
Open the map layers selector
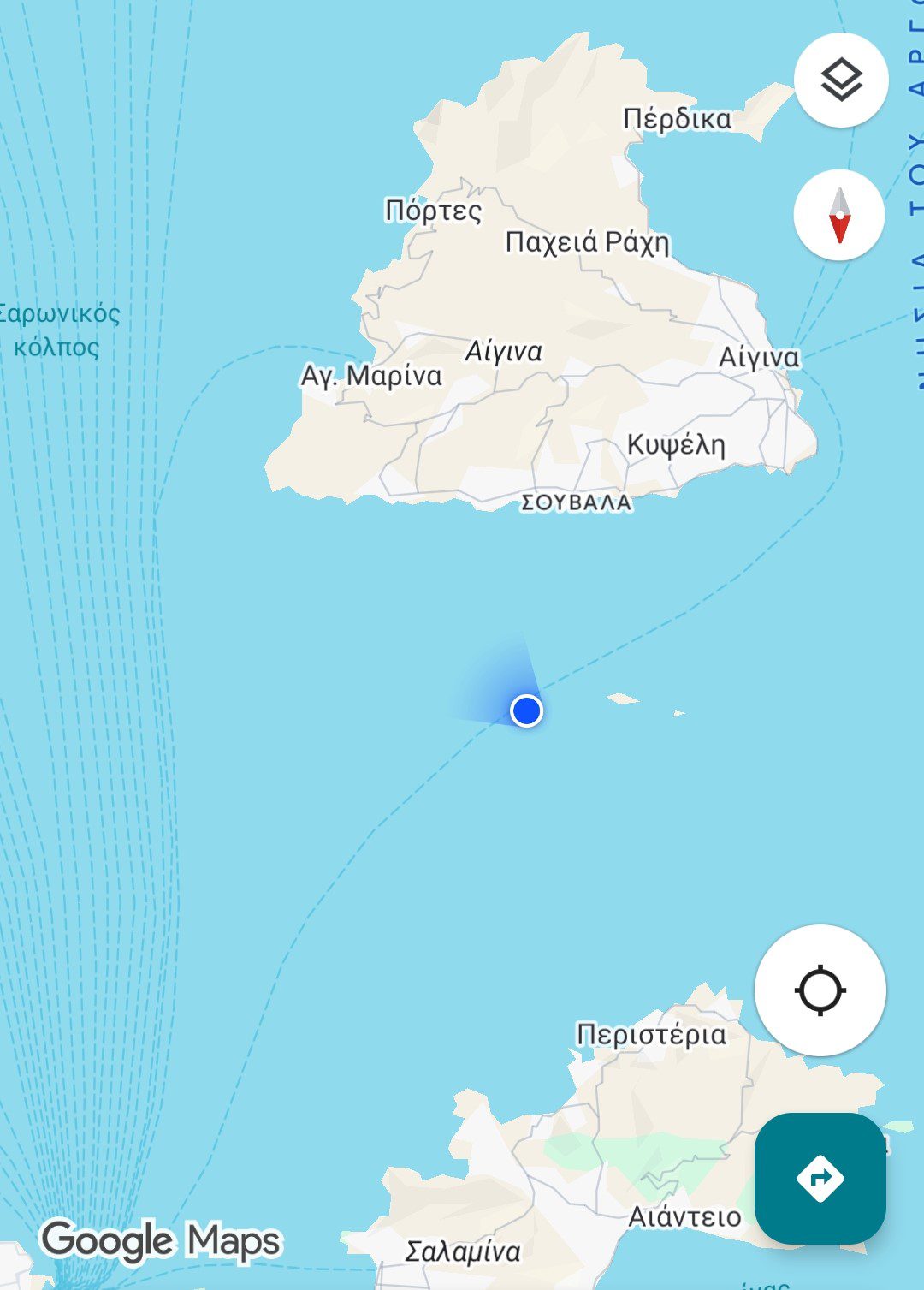[x=841, y=80]
